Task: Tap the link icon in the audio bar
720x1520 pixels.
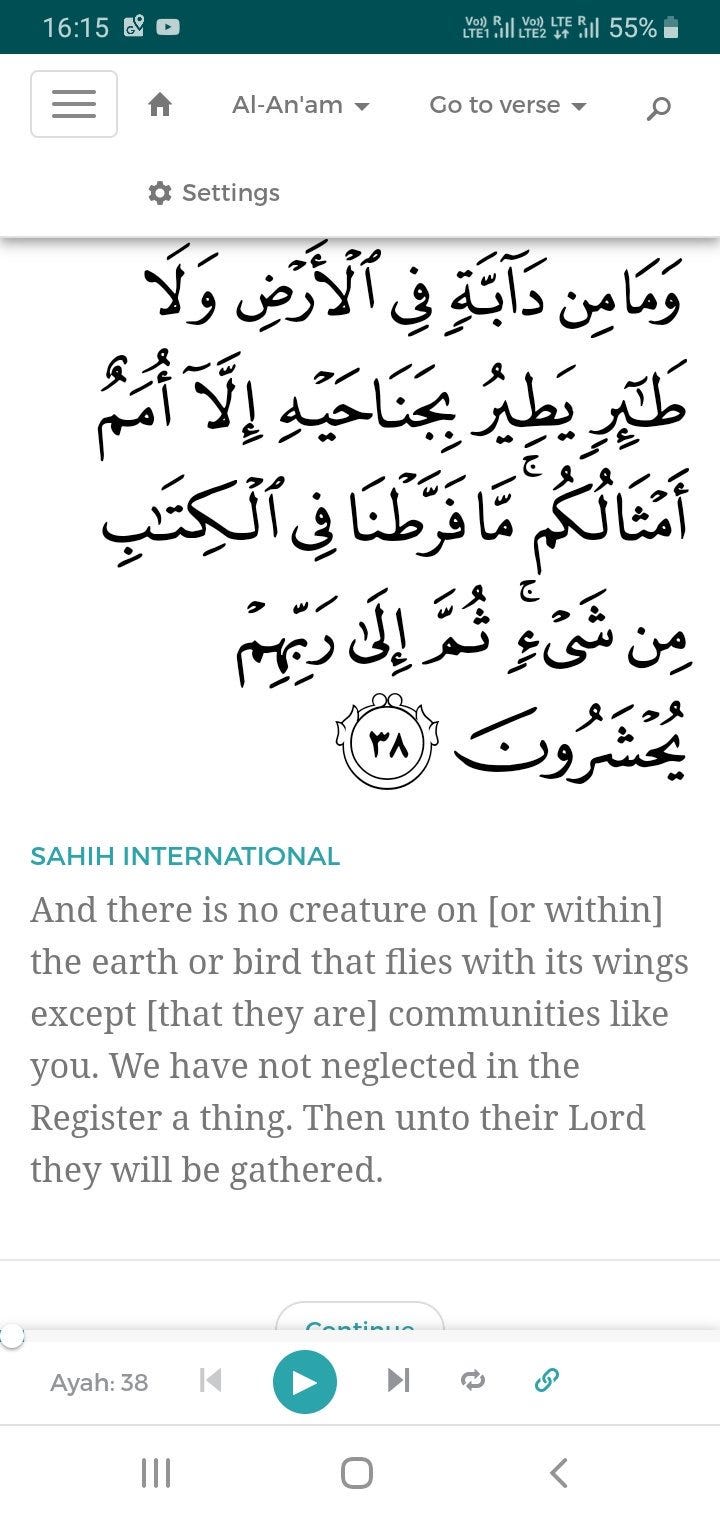Action: pos(546,1381)
